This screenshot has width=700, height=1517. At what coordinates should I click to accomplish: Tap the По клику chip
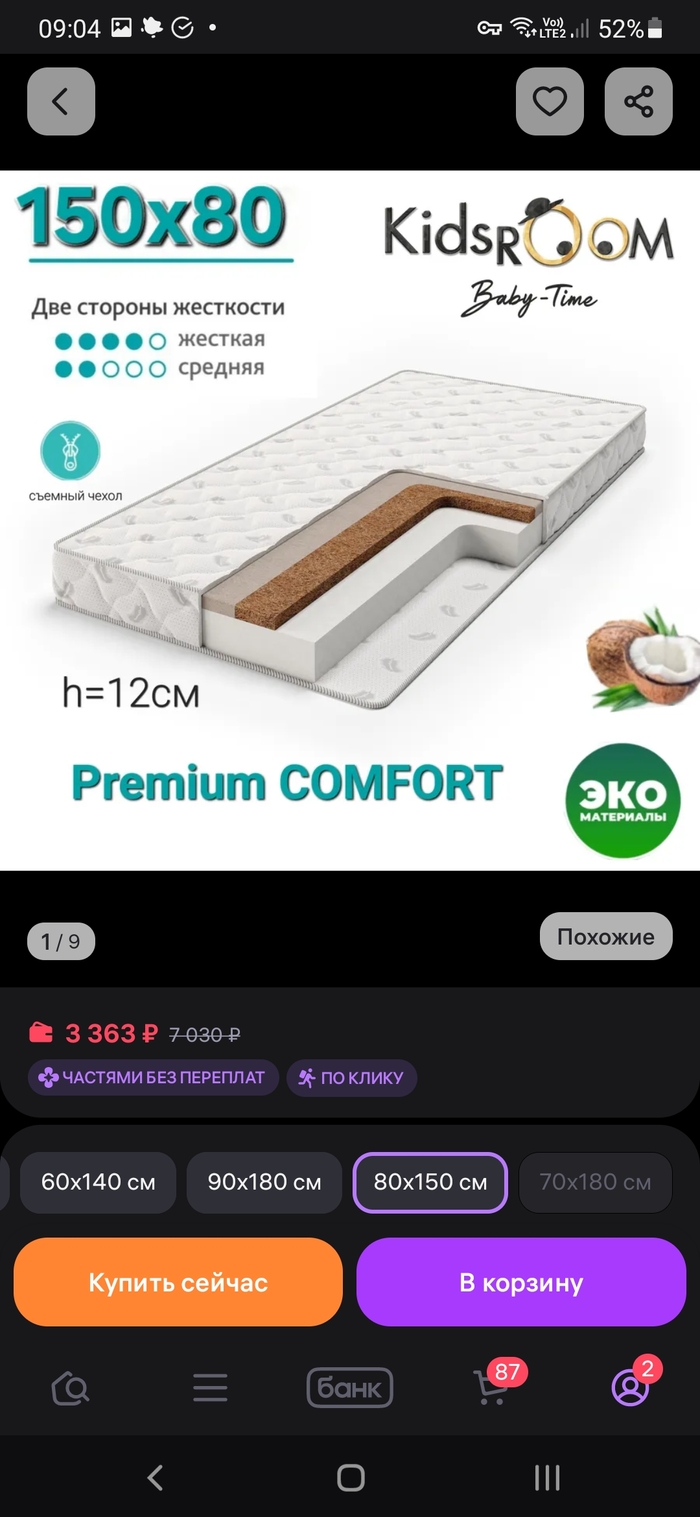coord(351,1078)
